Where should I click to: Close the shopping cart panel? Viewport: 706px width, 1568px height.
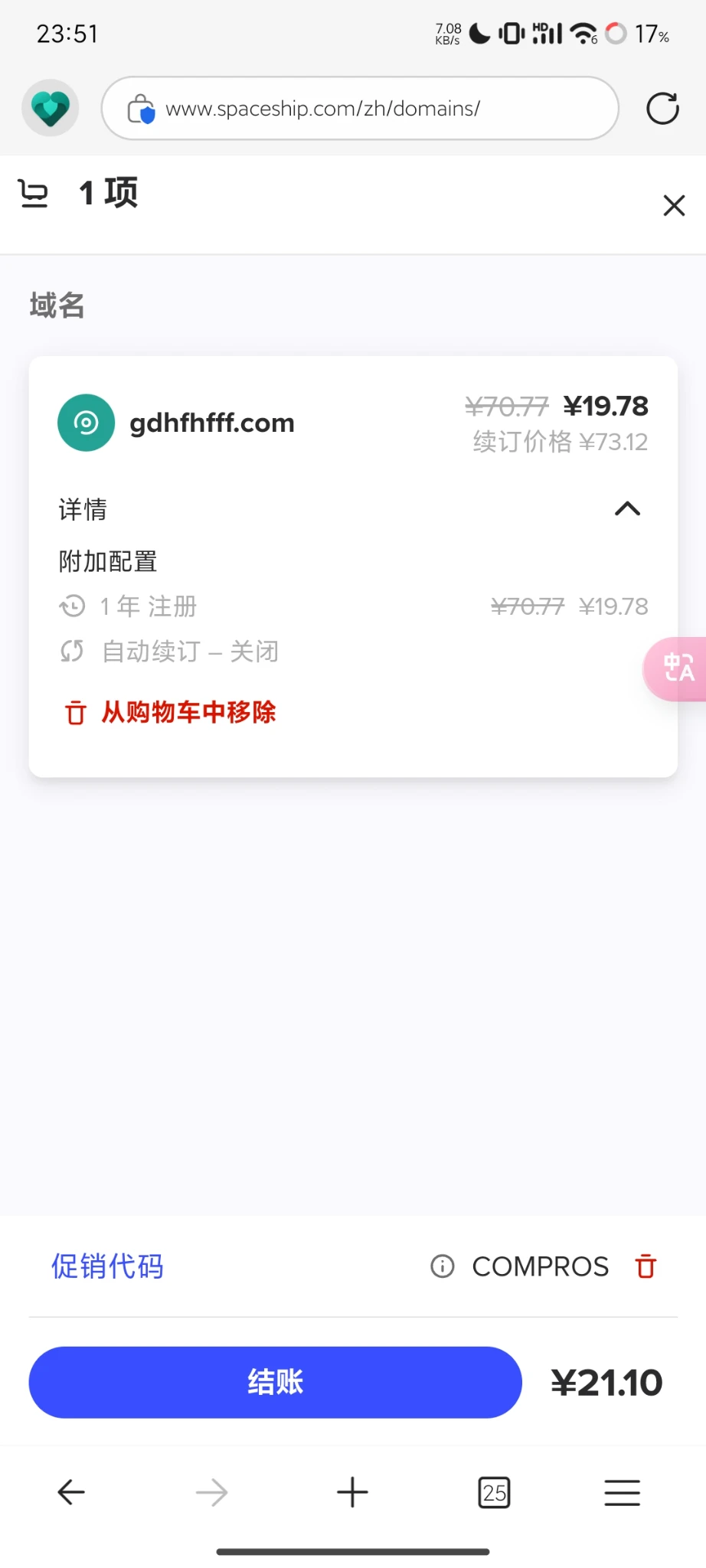[674, 205]
